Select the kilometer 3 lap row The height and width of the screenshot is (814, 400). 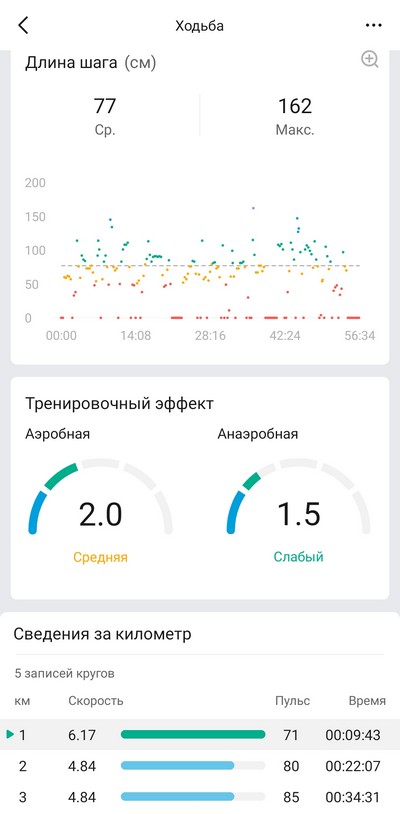click(200, 796)
